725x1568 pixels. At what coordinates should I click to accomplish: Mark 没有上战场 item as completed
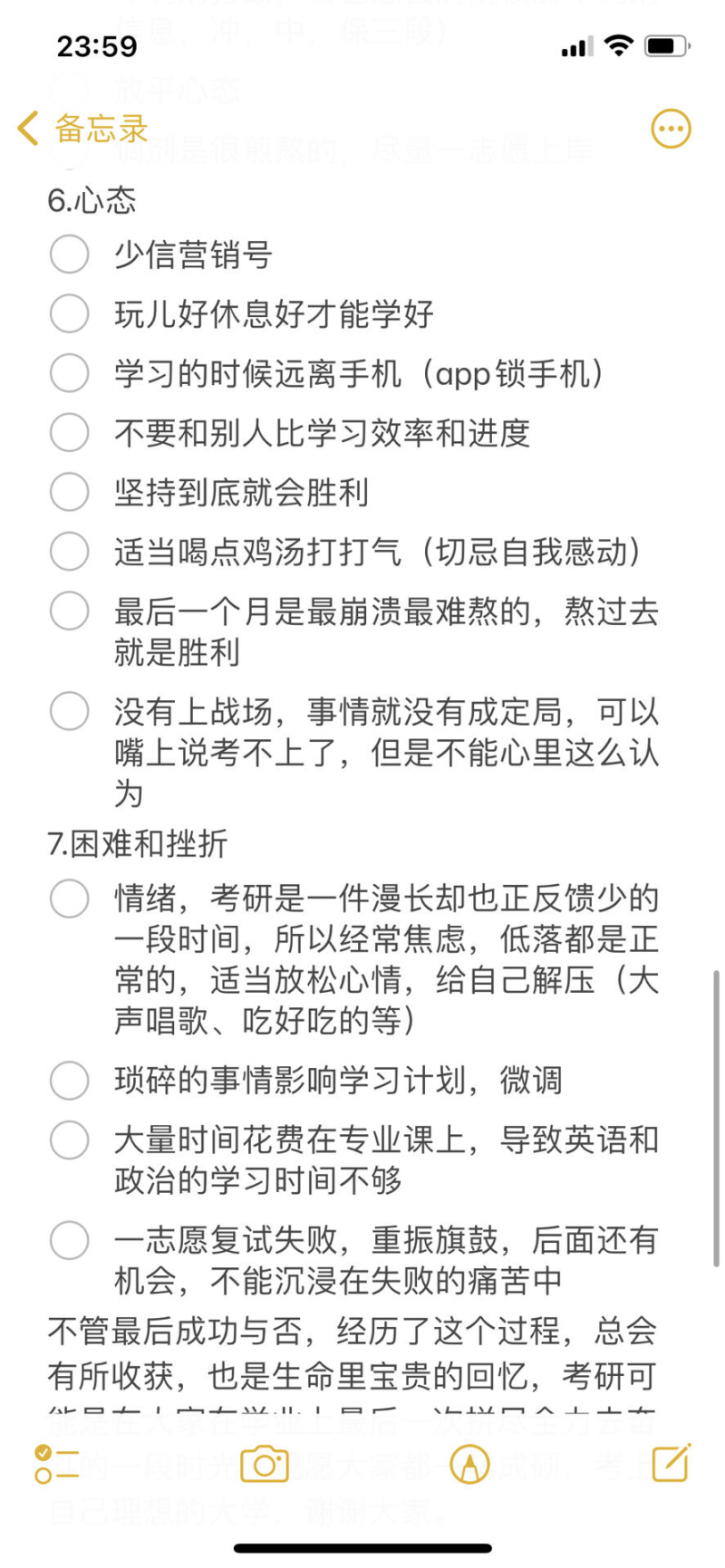click(x=69, y=711)
